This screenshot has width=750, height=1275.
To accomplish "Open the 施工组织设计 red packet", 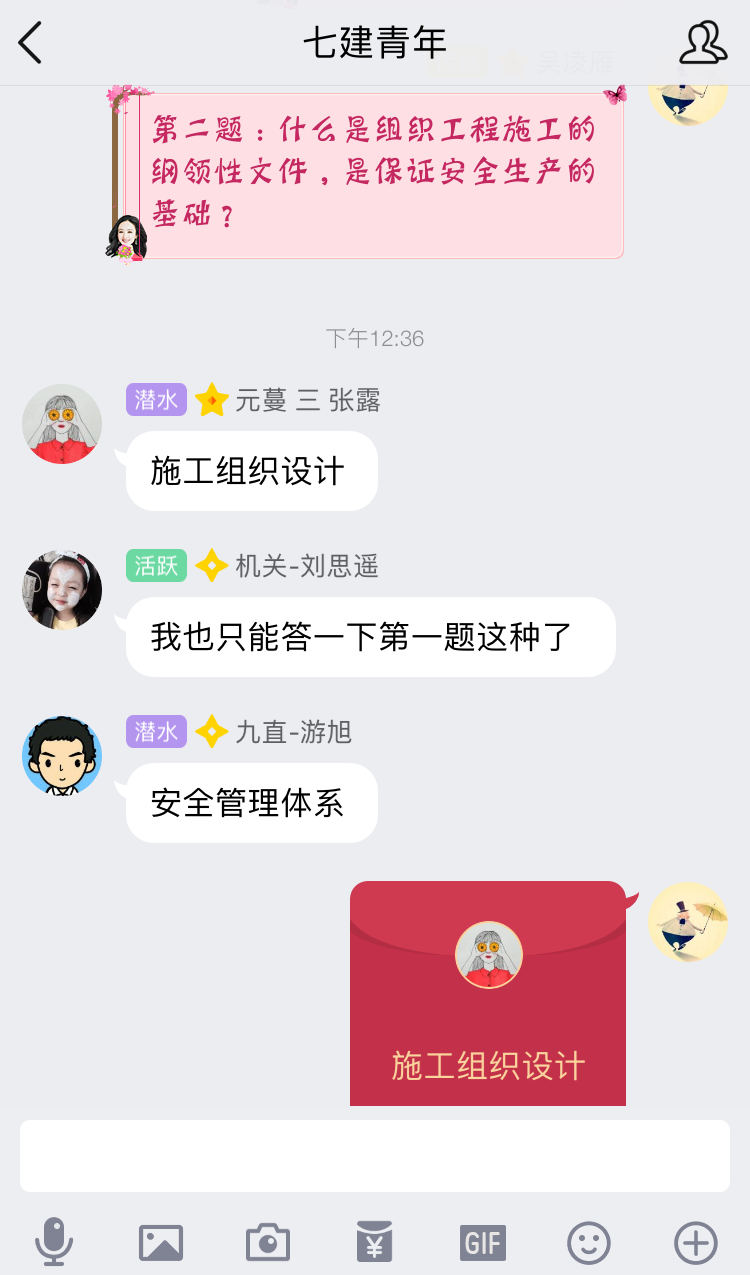I will click(488, 993).
